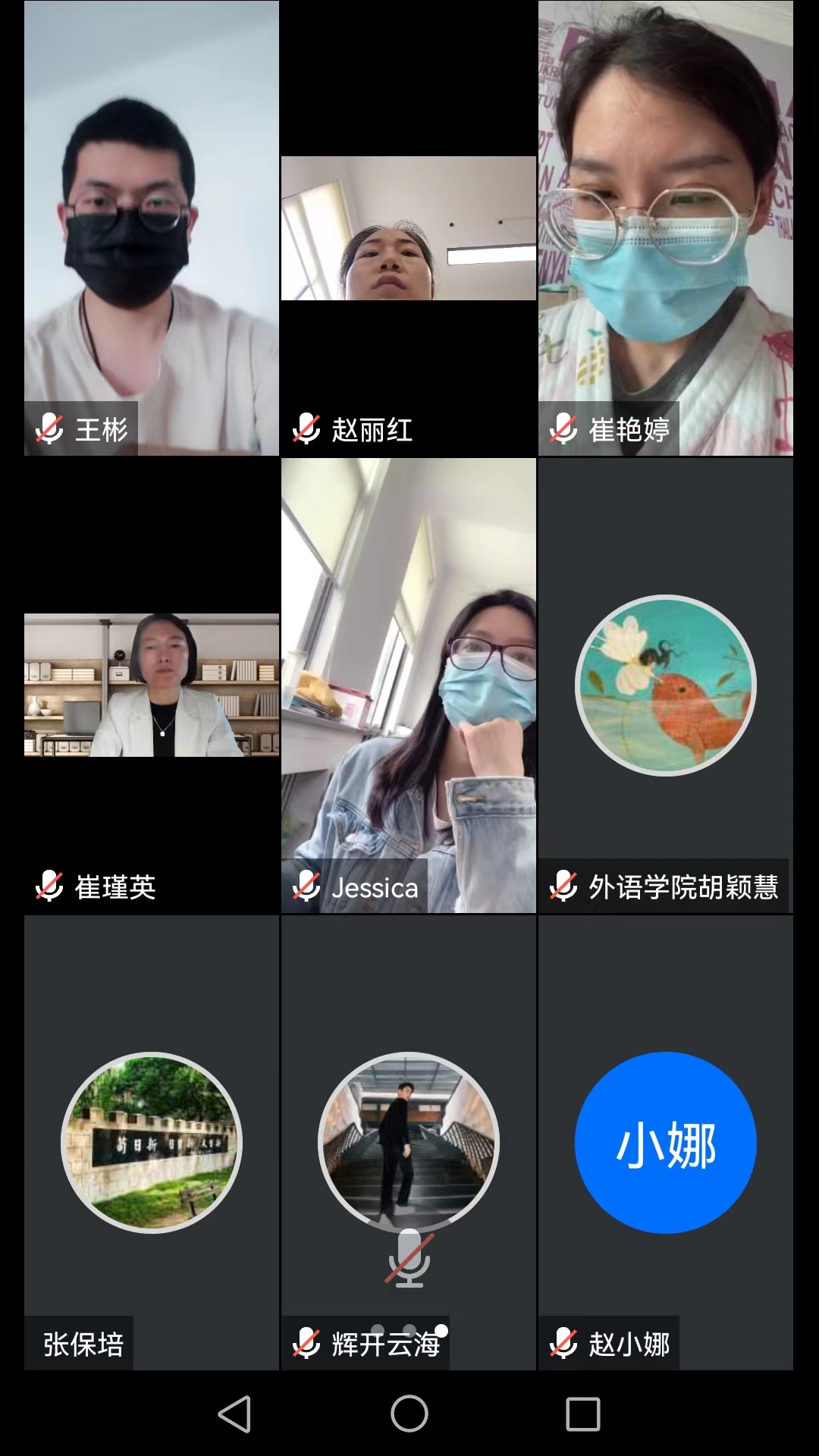819x1456 pixels.
Task: Tap 赵小娜's participant tile
Action: tap(666, 1142)
